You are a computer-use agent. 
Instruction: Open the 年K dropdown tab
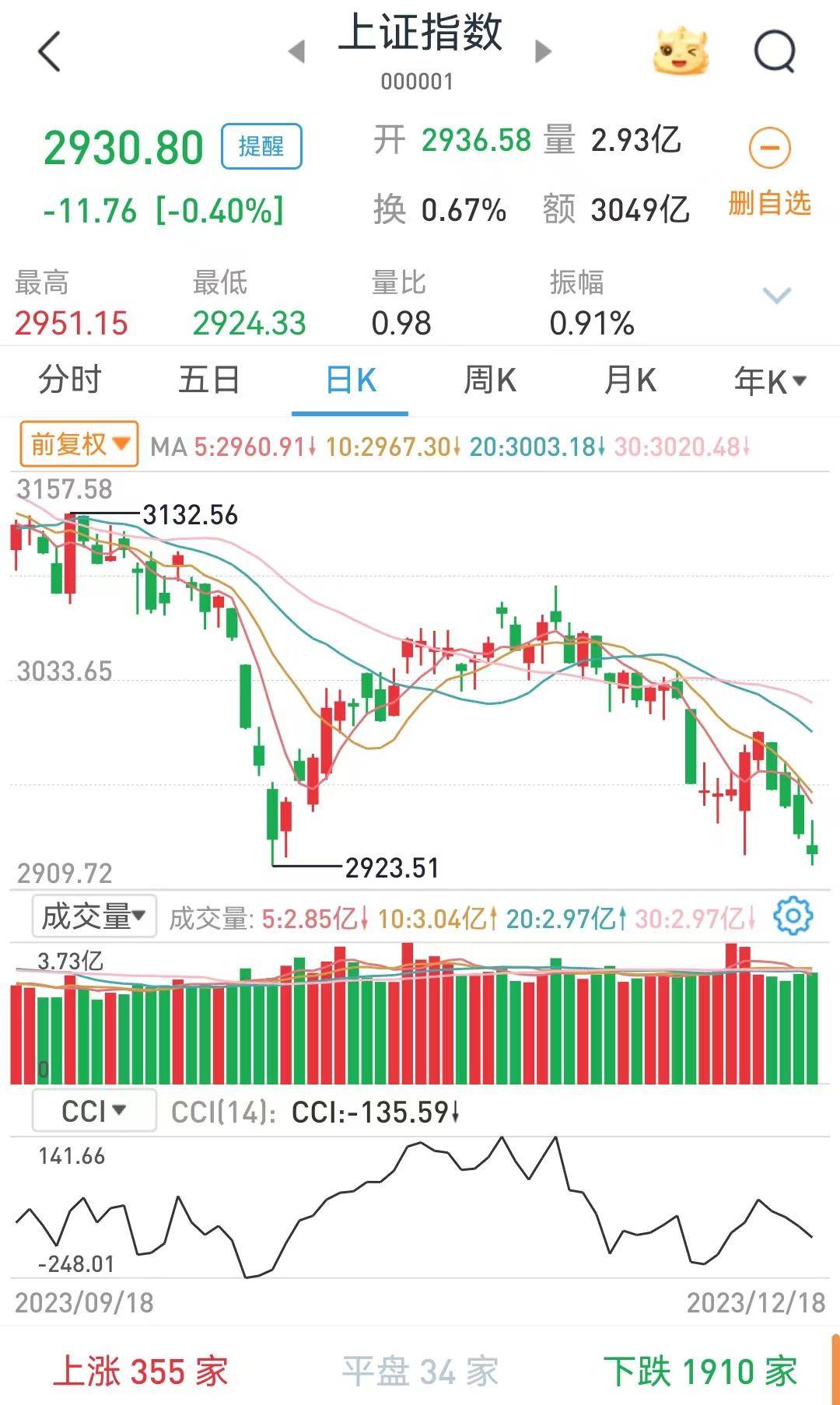click(770, 381)
